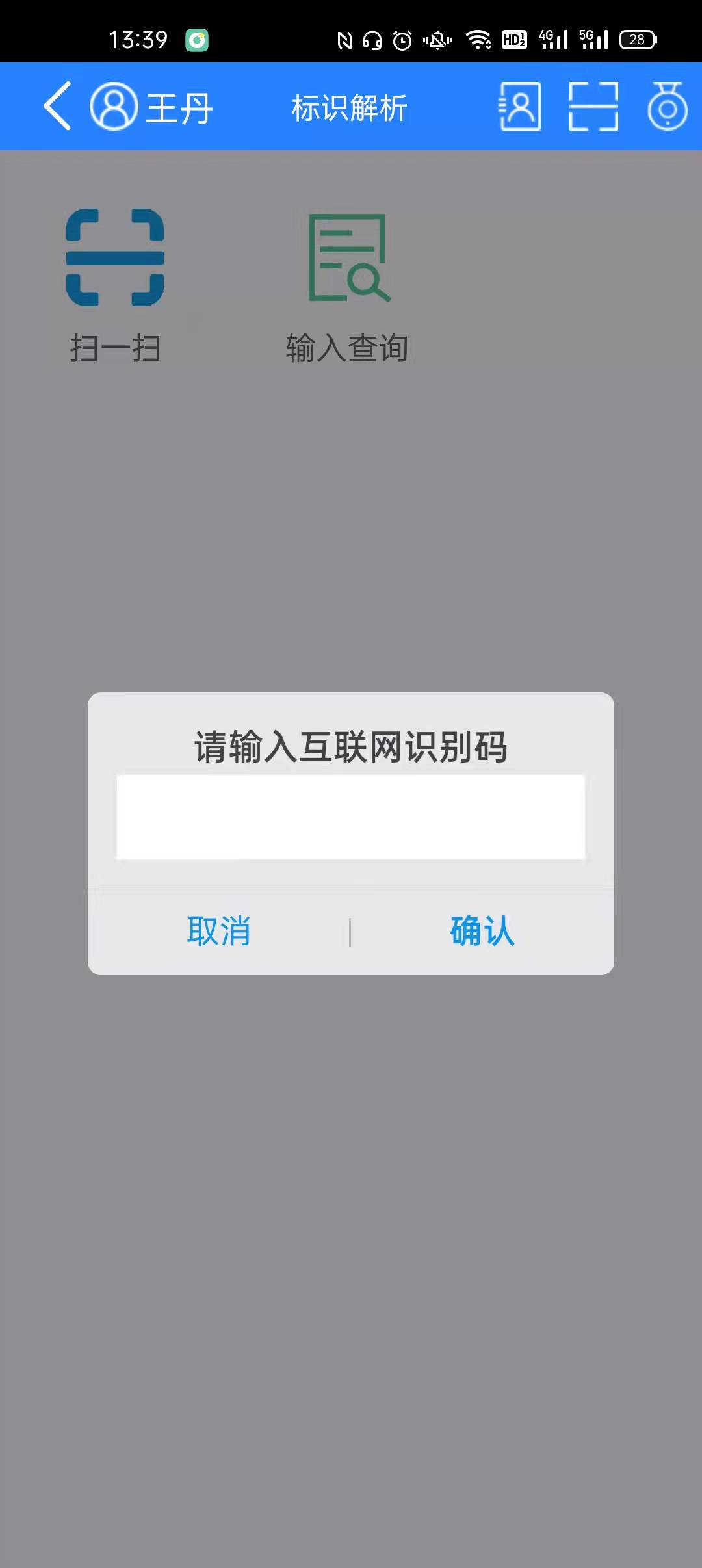Tap the internet identification code input field
The height and width of the screenshot is (1568, 702).
[x=350, y=817]
